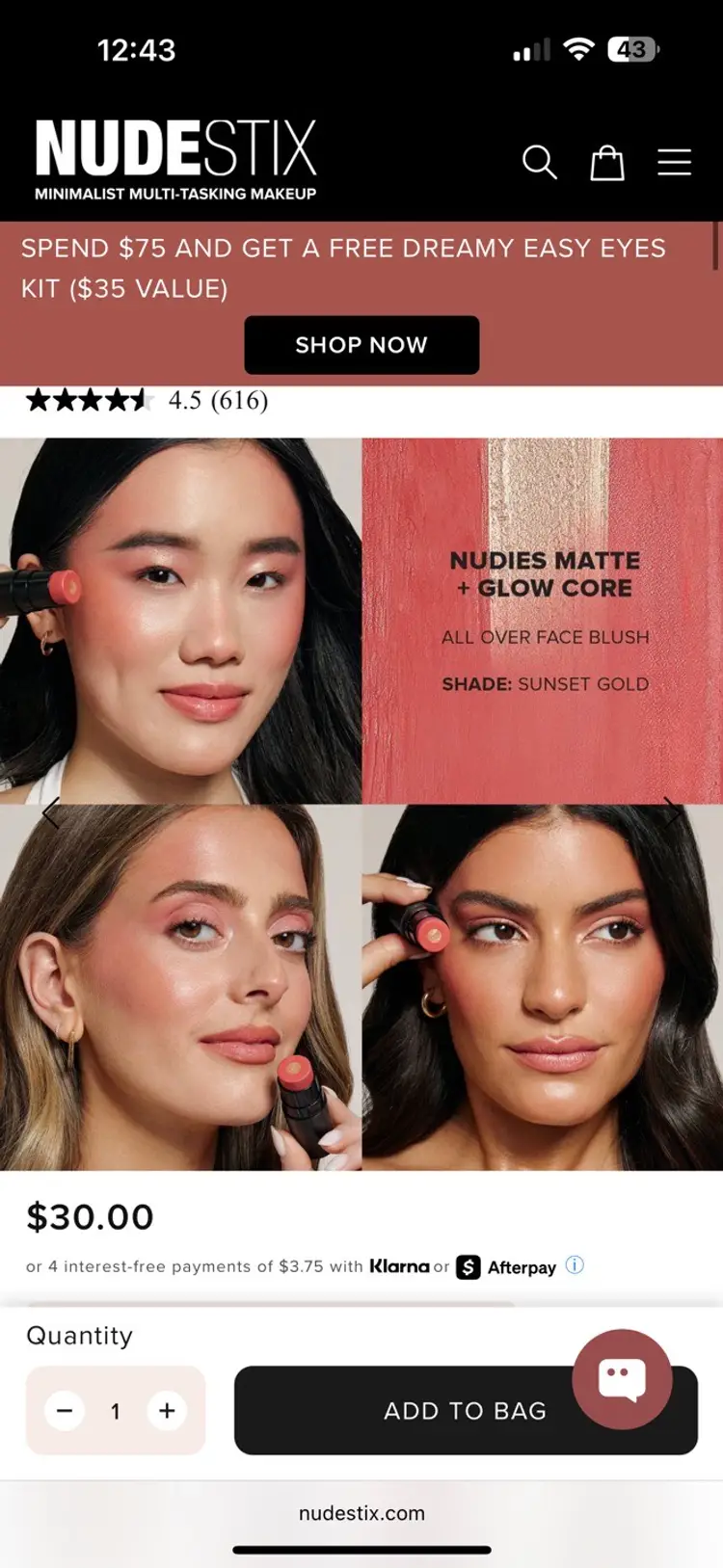Open the search icon in the header

coord(539,162)
